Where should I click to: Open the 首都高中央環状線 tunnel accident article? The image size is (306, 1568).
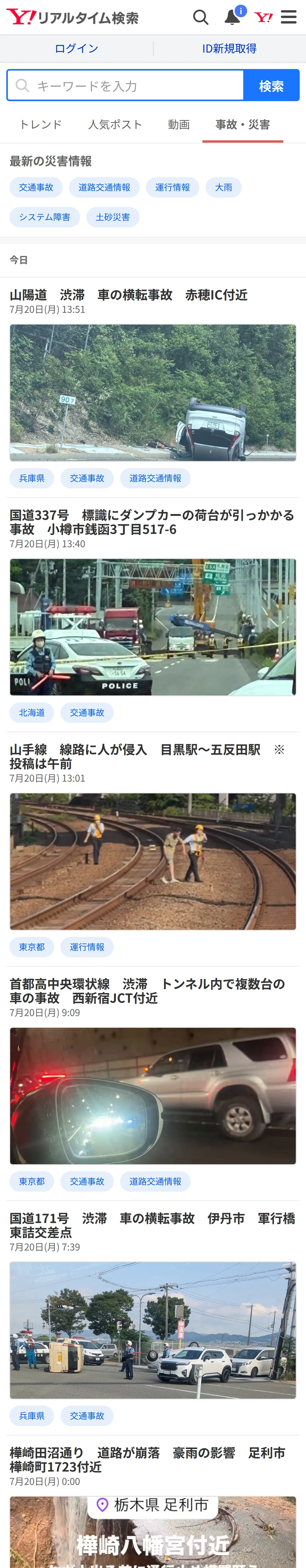147,991
